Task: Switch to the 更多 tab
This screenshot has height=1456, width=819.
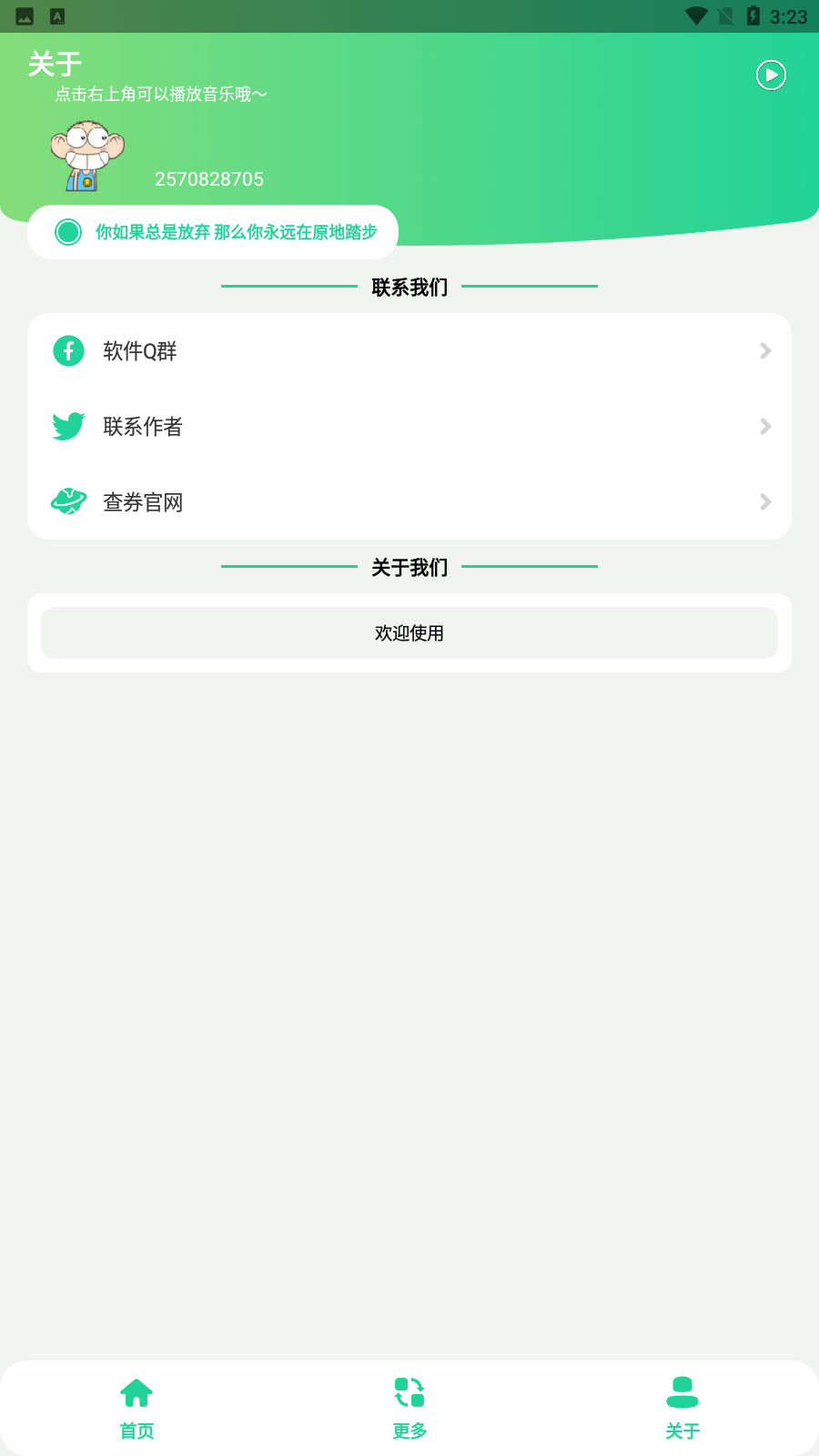Action: [x=409, y=1406]
